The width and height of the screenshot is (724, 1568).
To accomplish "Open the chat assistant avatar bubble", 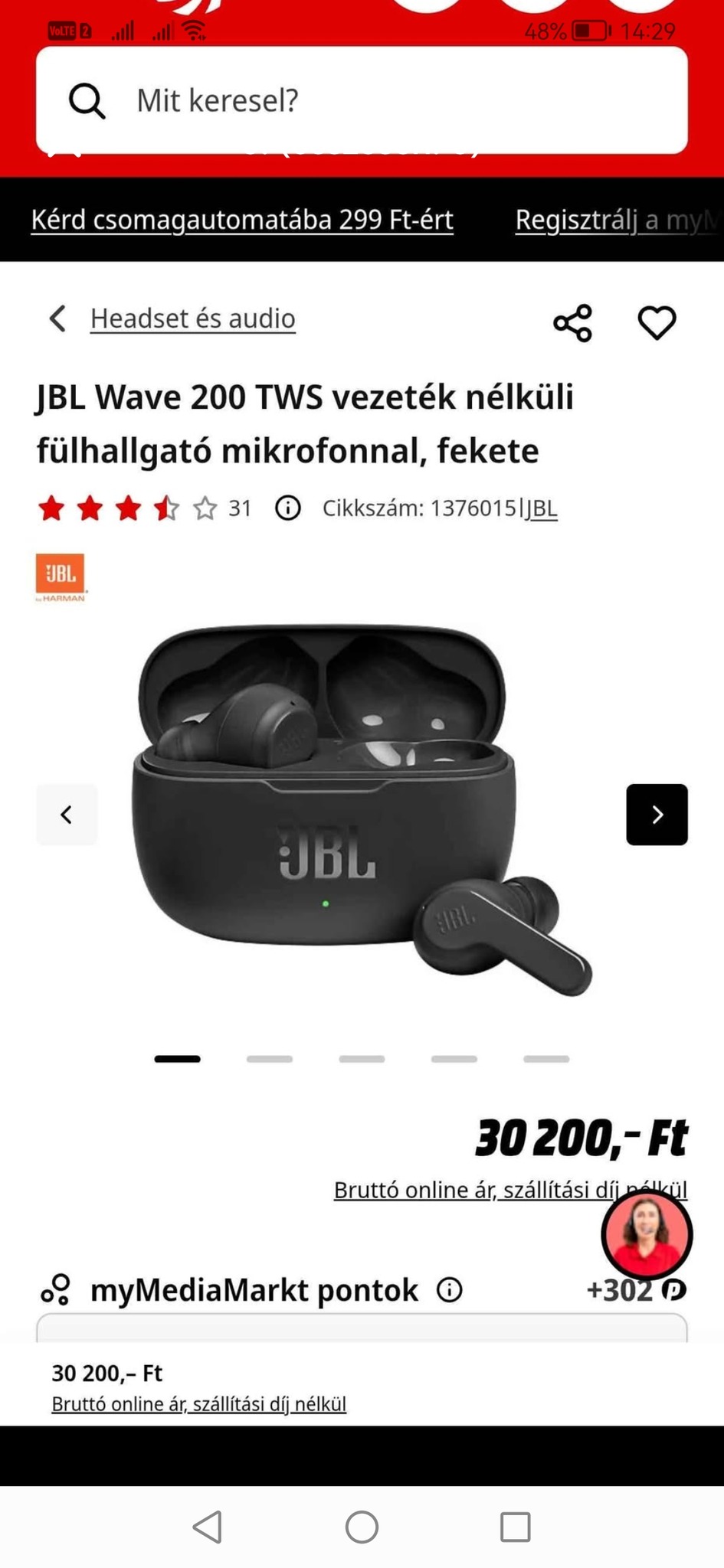I will click(647, 1234).
